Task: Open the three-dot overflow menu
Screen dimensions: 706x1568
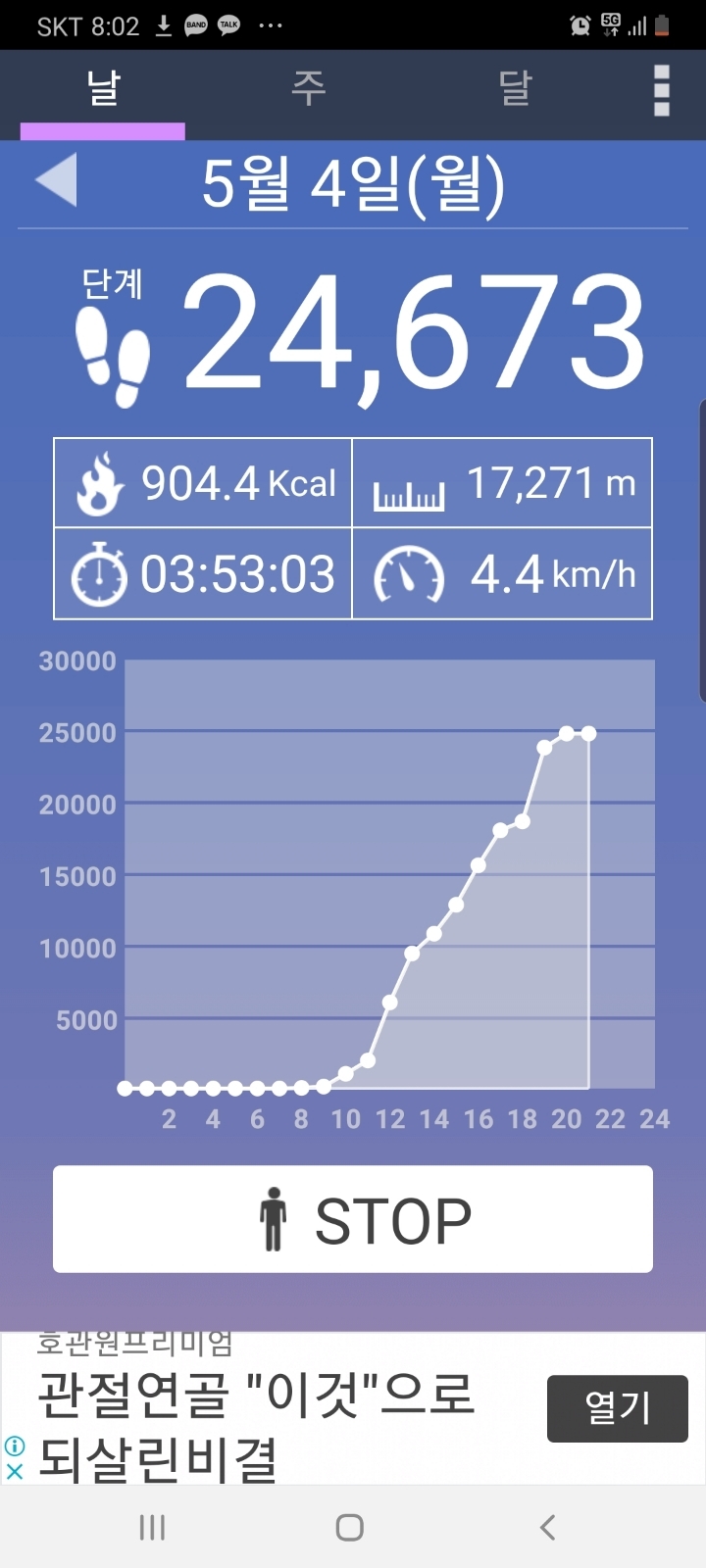Action: coord(662,90)
